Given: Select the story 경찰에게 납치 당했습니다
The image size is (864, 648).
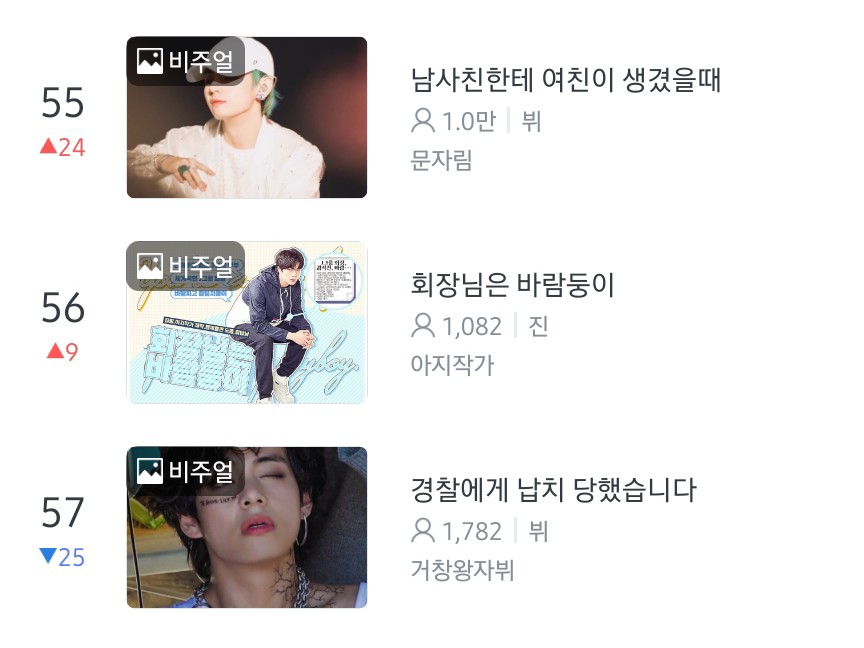Looking at the screenshot, I should tap(553, 491).
